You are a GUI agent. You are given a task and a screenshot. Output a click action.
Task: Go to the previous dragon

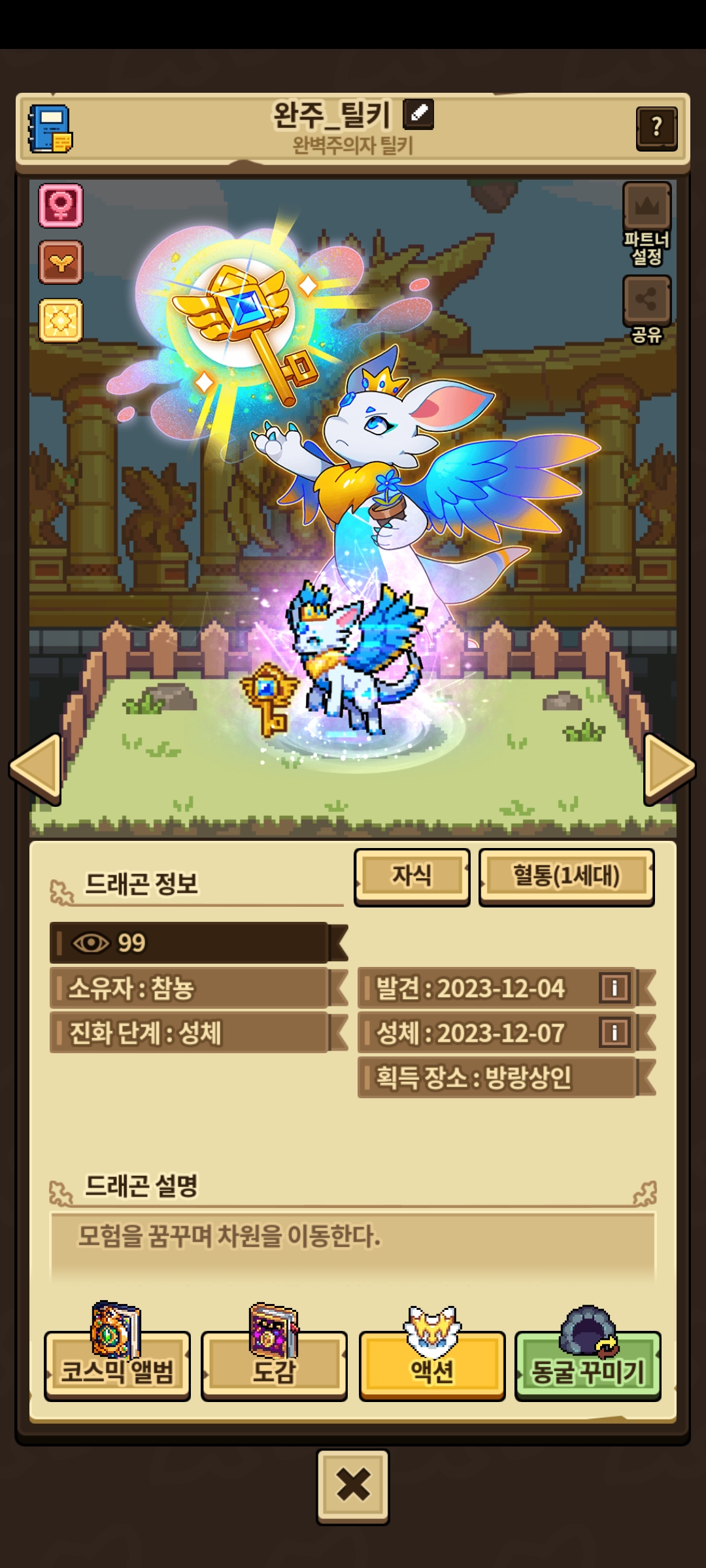[x=36, y=768]
